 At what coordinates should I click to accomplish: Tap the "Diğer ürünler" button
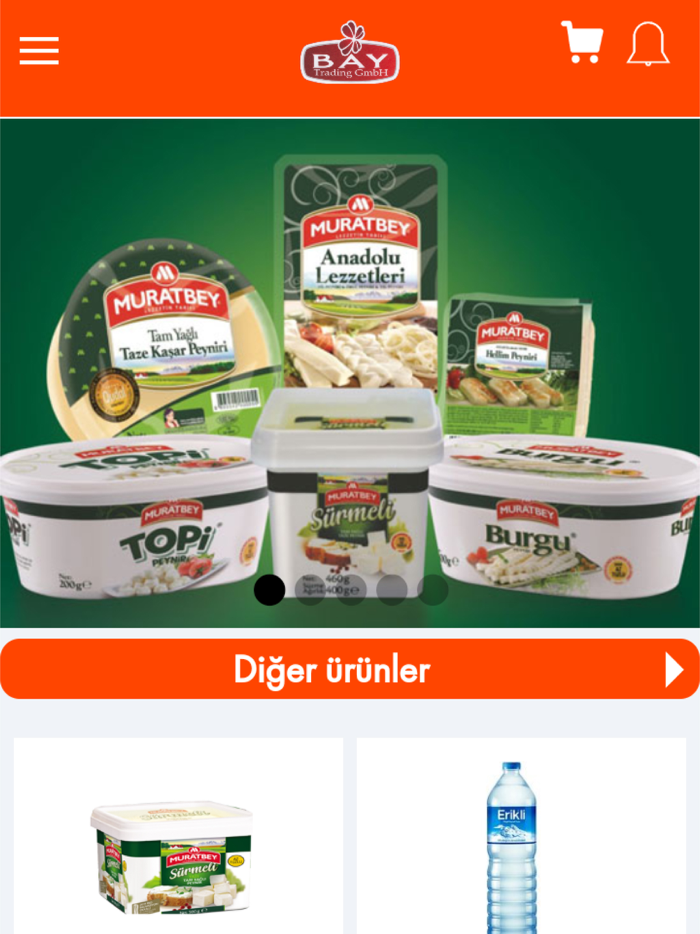pyautogui.click(x=350, y=669)
